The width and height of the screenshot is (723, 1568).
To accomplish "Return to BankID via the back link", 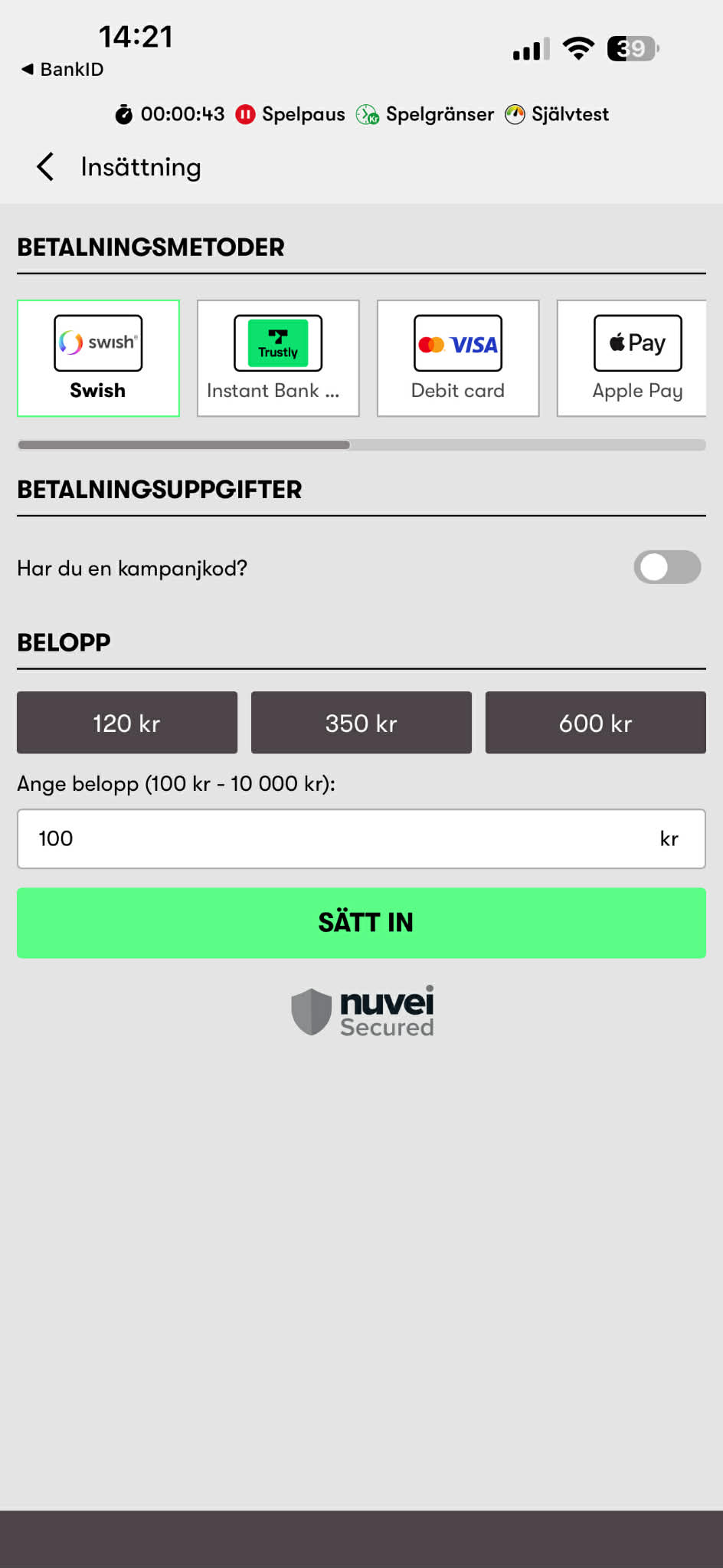I will tap(60, 69).
